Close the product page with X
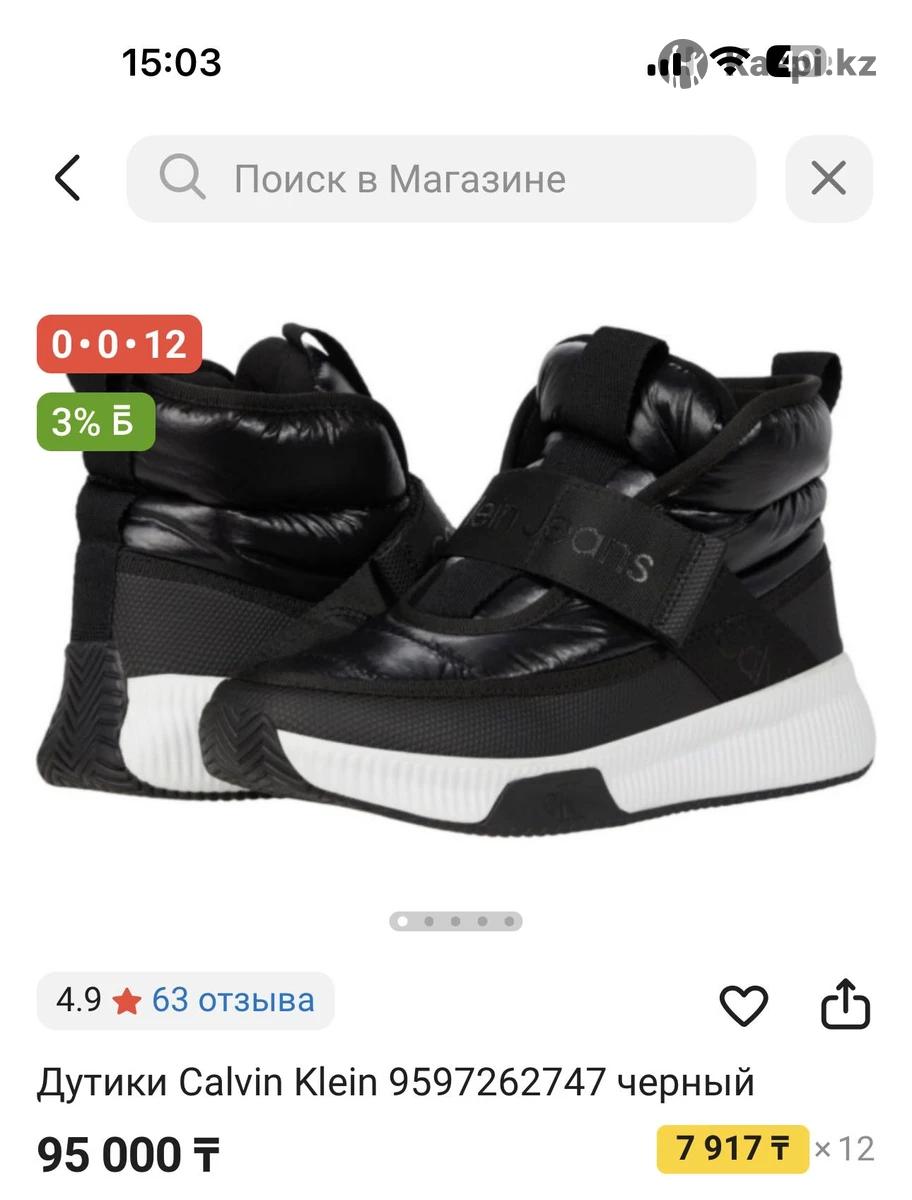This screenshot has height=1200, width=912. [828, 179]
